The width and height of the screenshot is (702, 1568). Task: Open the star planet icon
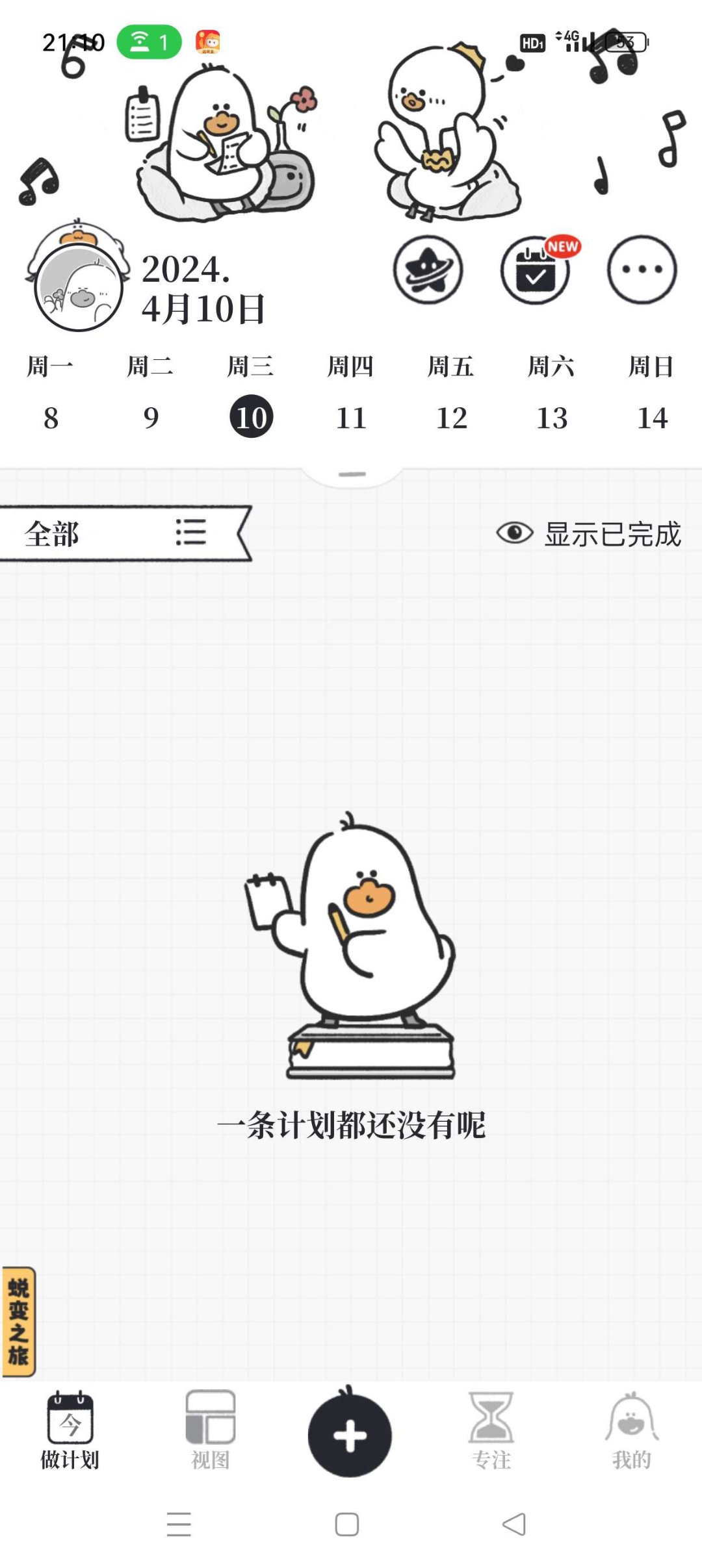pos(428,270)
